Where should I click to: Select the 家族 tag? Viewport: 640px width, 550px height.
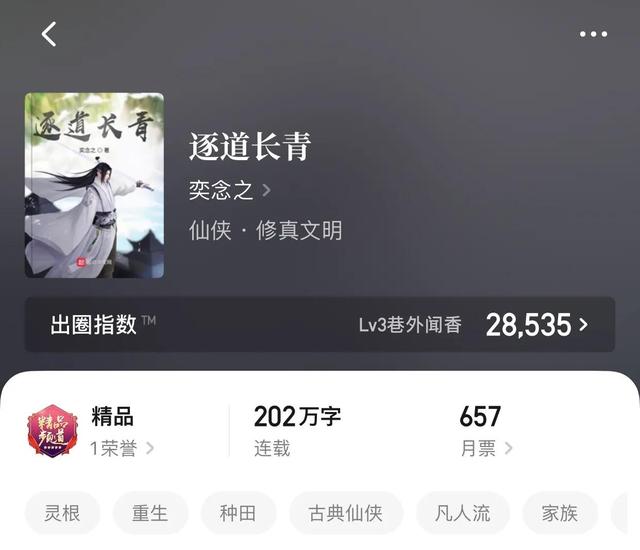(x=560, y=513)
